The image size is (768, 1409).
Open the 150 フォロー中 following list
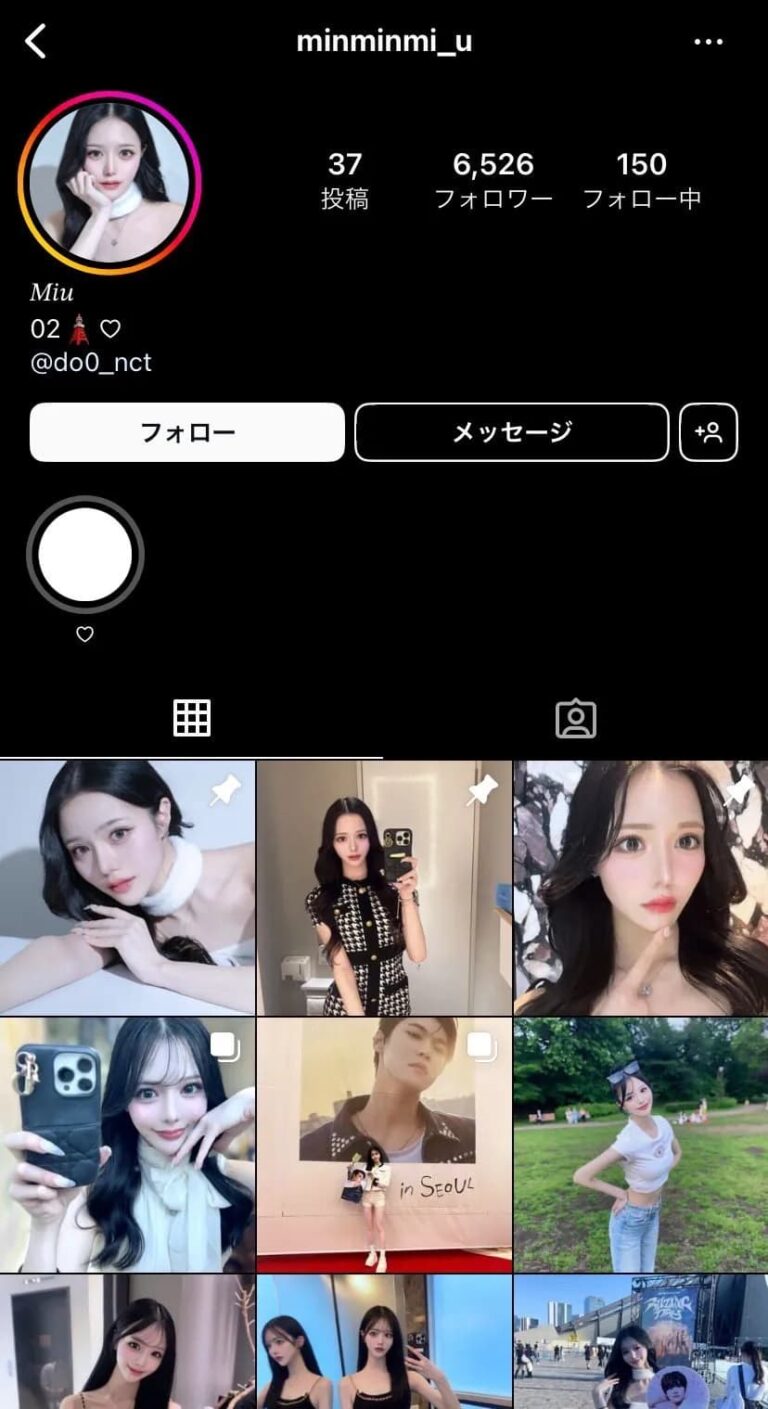[x=642, y=180]
